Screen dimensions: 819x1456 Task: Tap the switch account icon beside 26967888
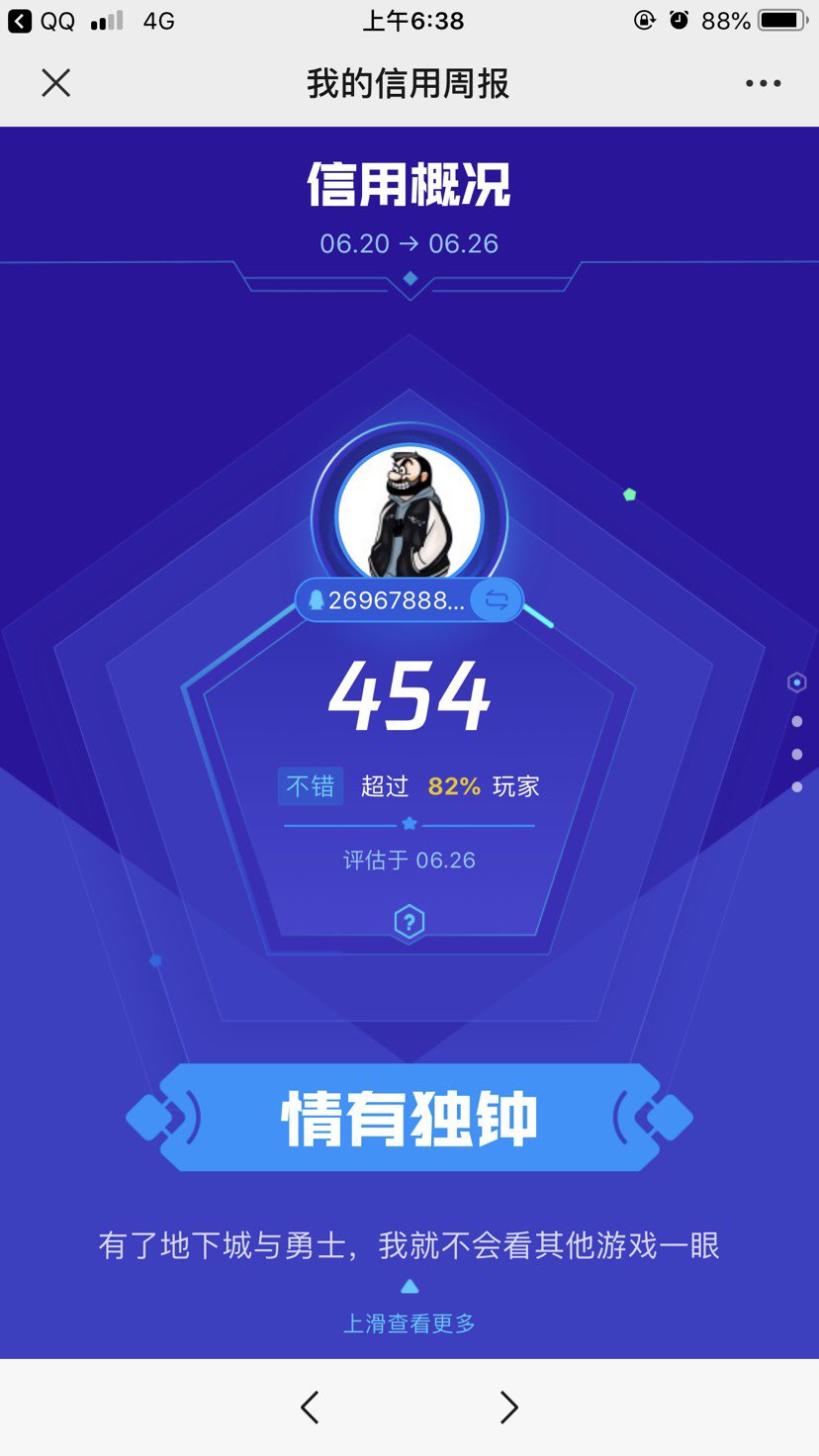point(496,600)
